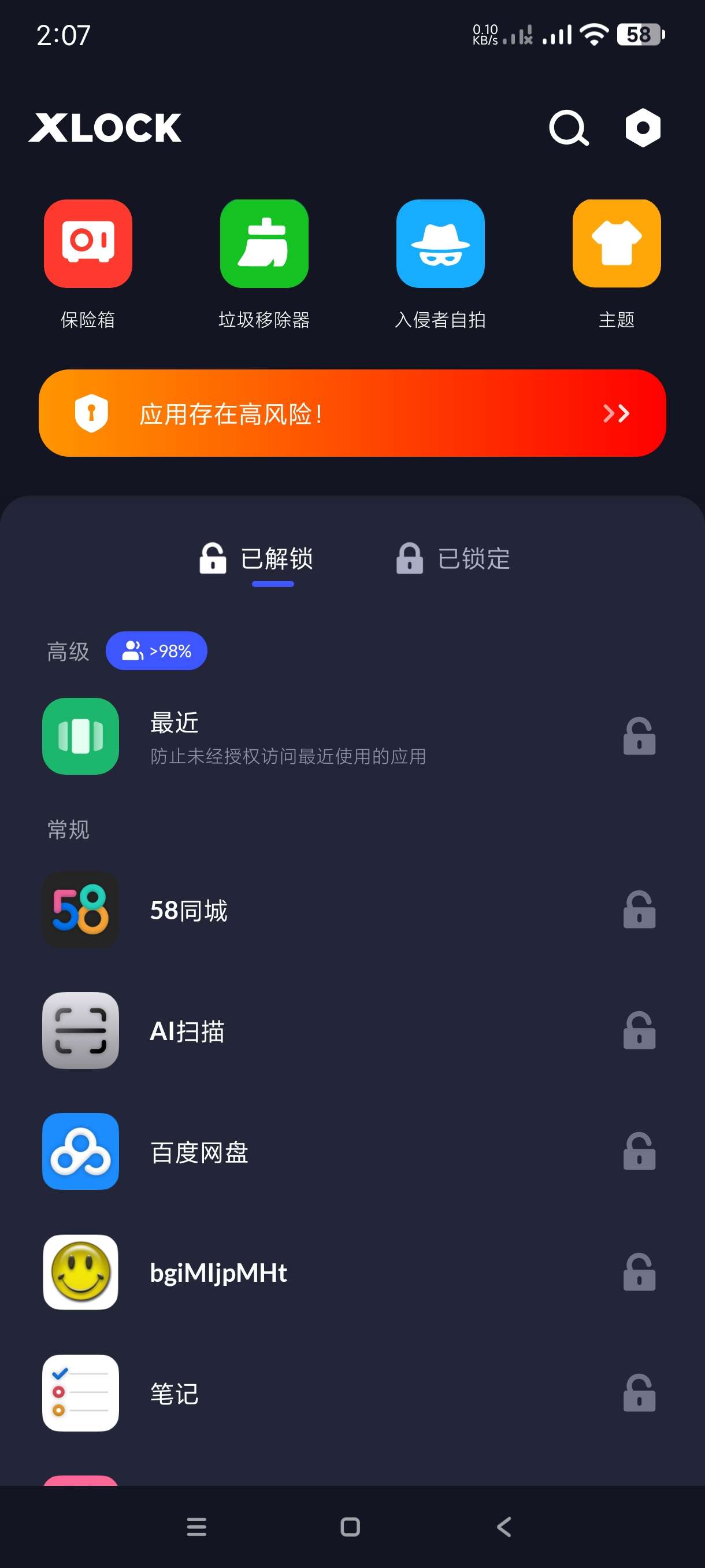Open 入侵者自拍 feature
The image size is (705, 1568).
coord(440,243)
